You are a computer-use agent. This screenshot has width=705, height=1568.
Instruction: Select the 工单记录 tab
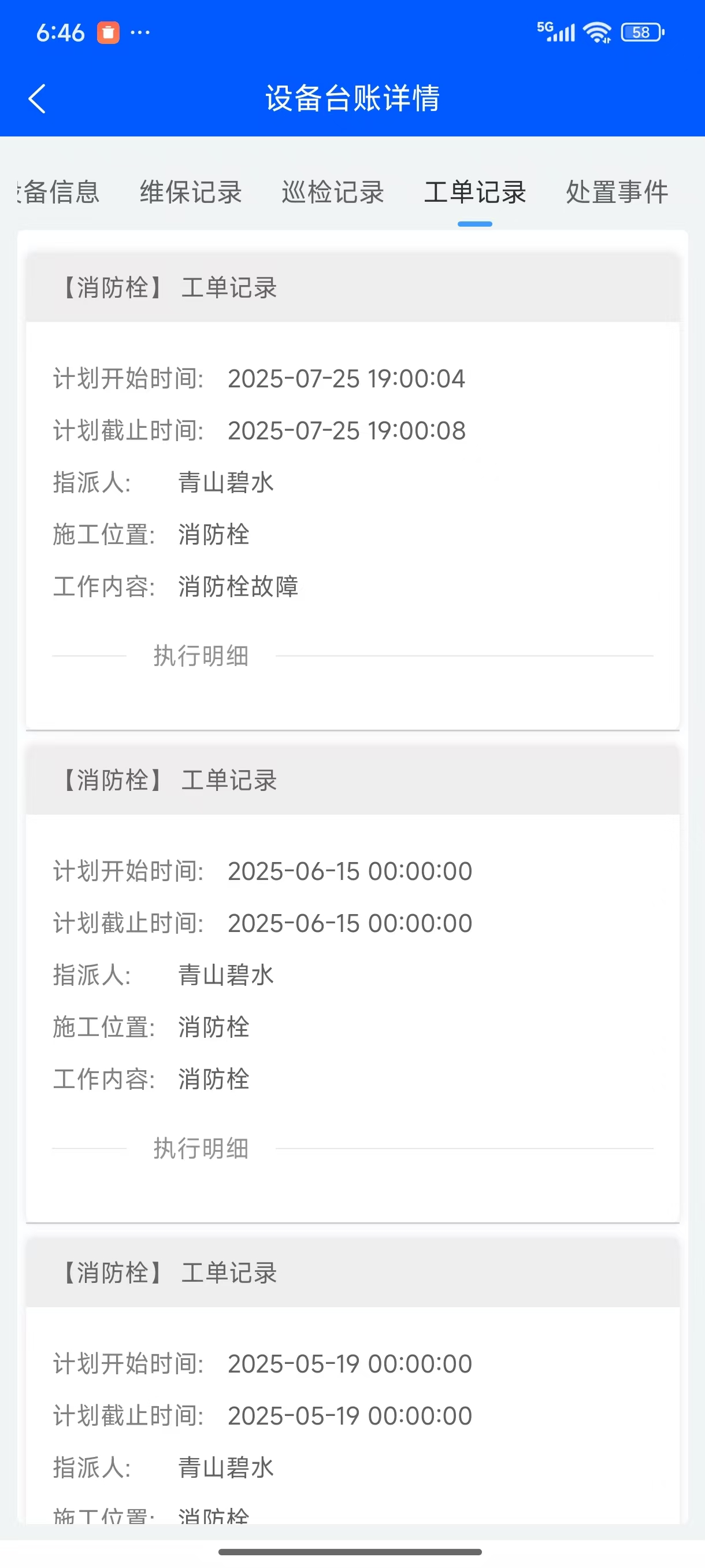point(474,193)
